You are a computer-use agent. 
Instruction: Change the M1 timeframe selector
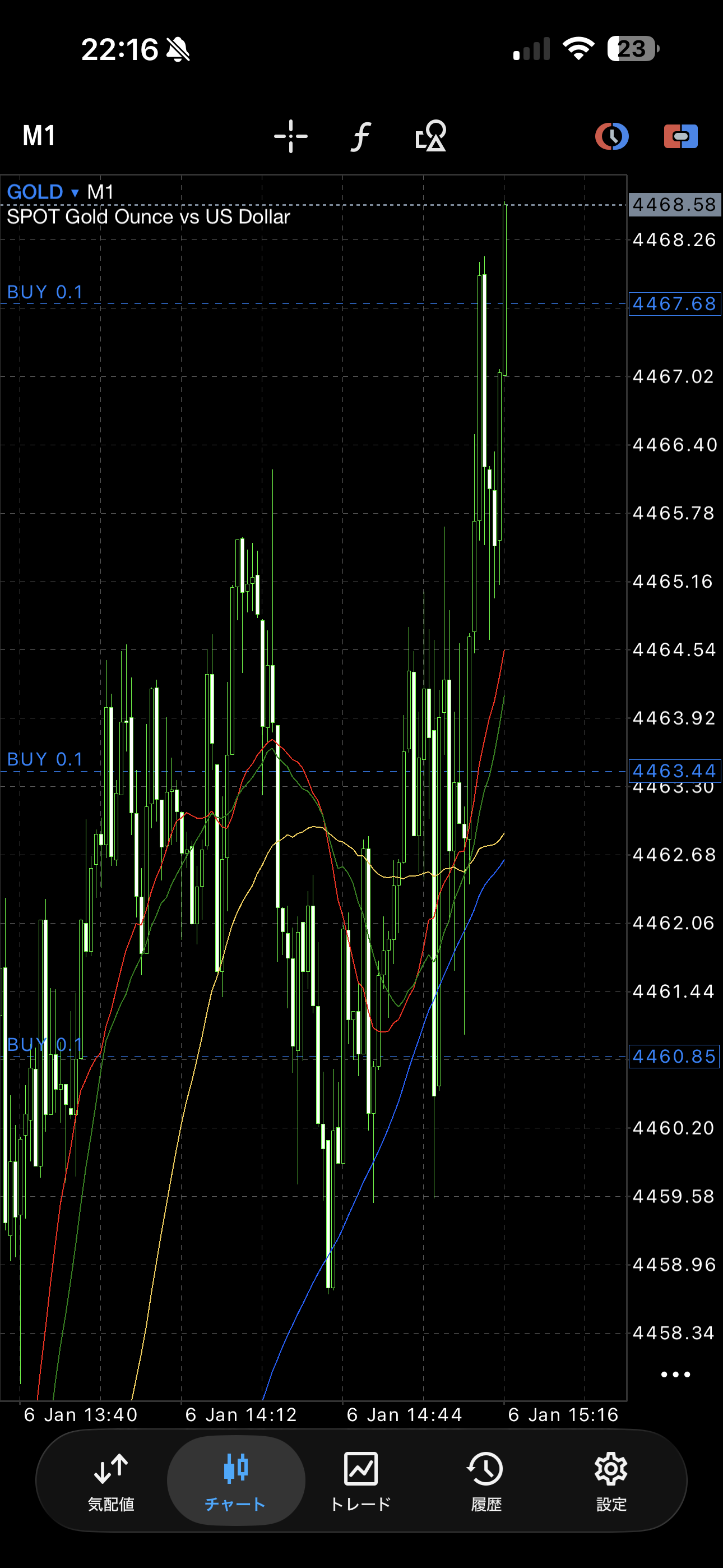[x=39, y=136]
